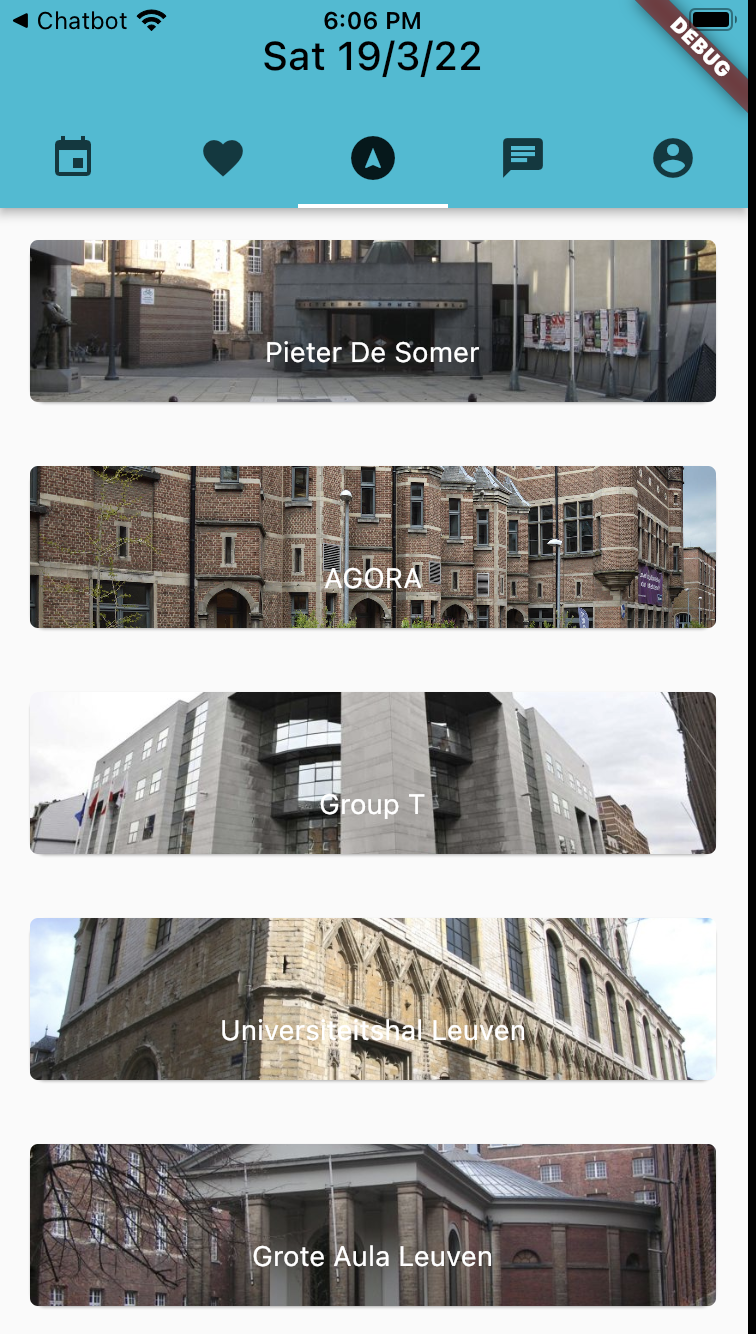The height and width of the screenshot is (1334, 756).
Task: Open Universiteitshal Leuven card
Action: pyautogui.click(x=373, y=999)
